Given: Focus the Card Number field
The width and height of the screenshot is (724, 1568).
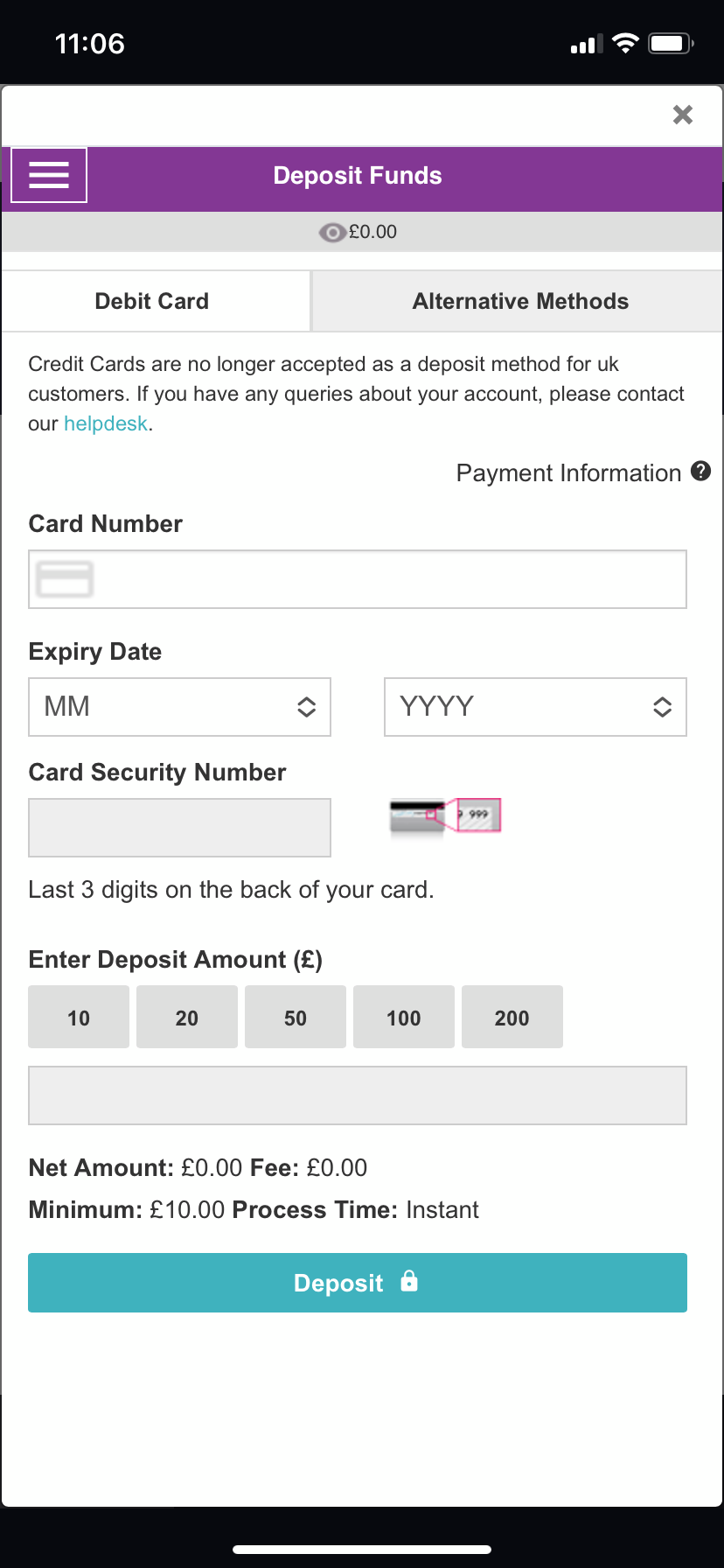Looking at the screenshot, I should click(x=358, y=579).
